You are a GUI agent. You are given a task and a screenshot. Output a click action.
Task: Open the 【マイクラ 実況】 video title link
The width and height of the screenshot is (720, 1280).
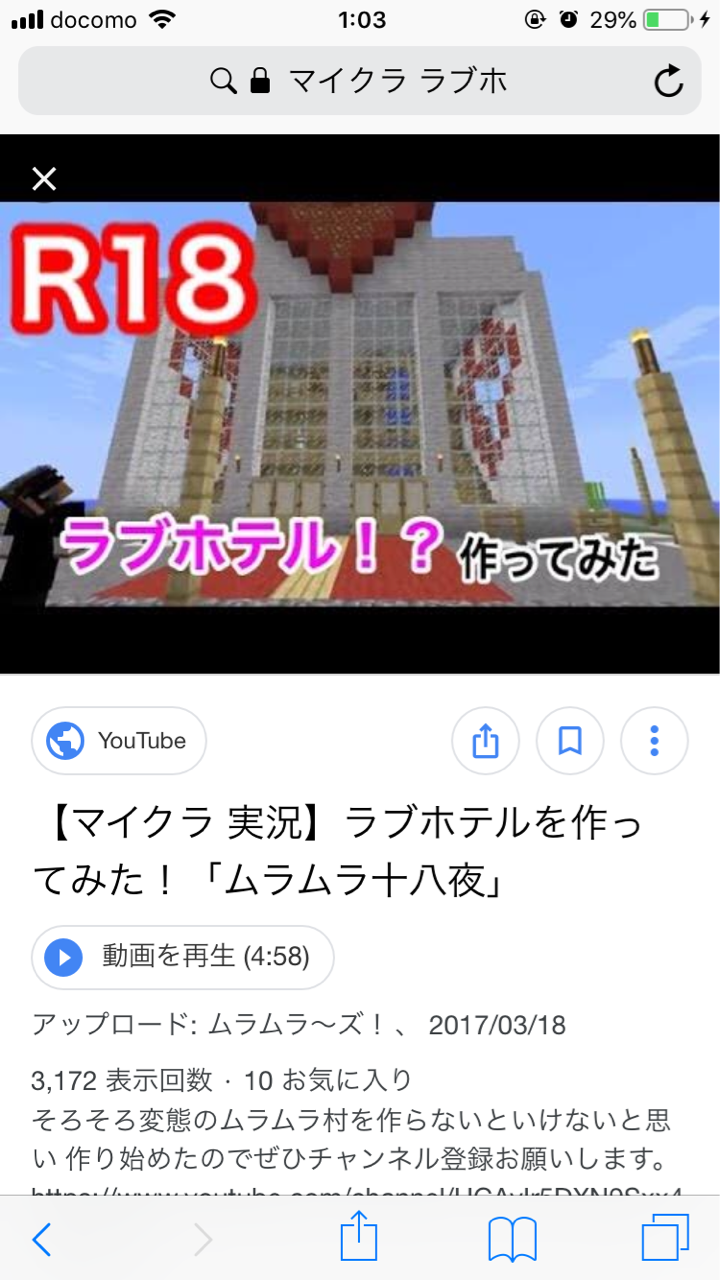(338, 852)
